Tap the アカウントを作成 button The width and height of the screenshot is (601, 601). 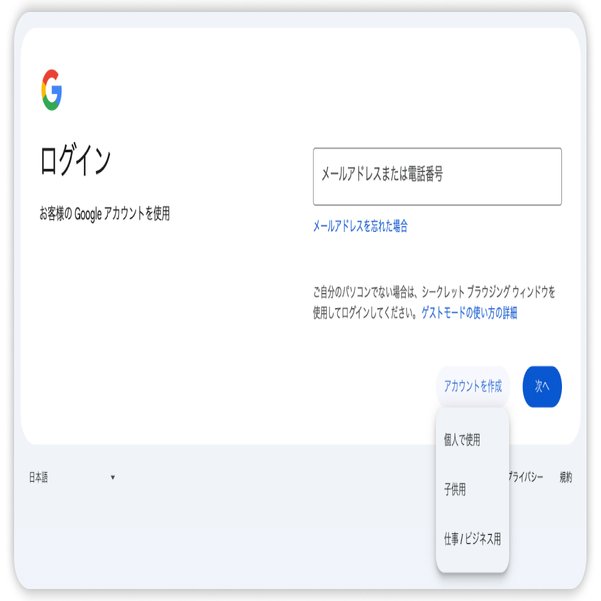pyautogui.click(x=473, y=386)
